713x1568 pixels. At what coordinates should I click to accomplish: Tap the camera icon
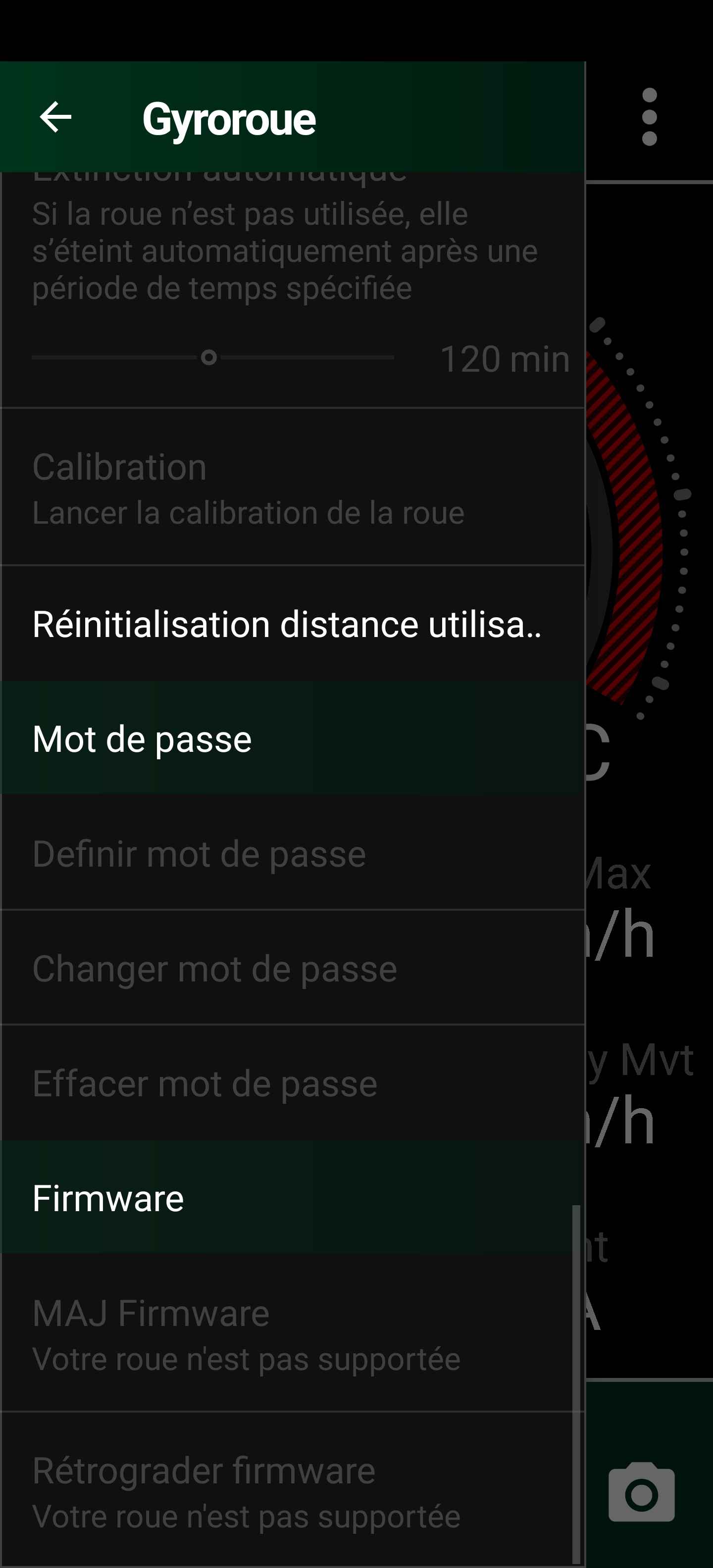click(x=641, y=1492)
